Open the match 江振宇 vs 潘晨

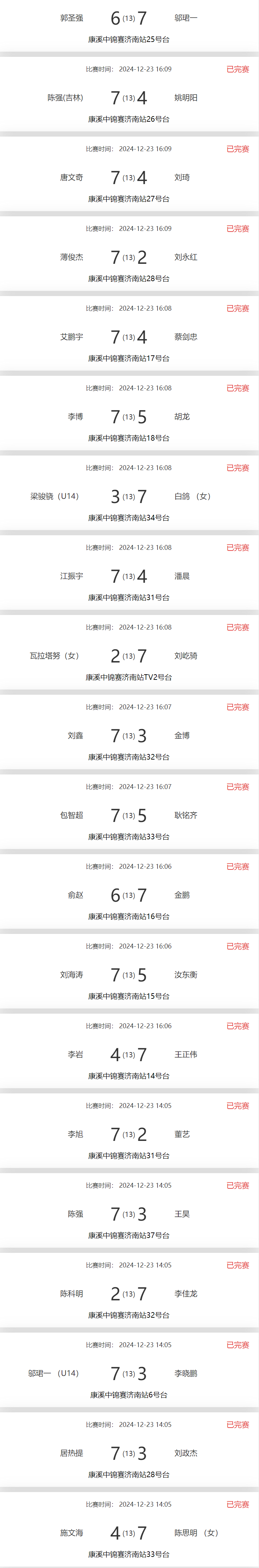coord(129,577)
